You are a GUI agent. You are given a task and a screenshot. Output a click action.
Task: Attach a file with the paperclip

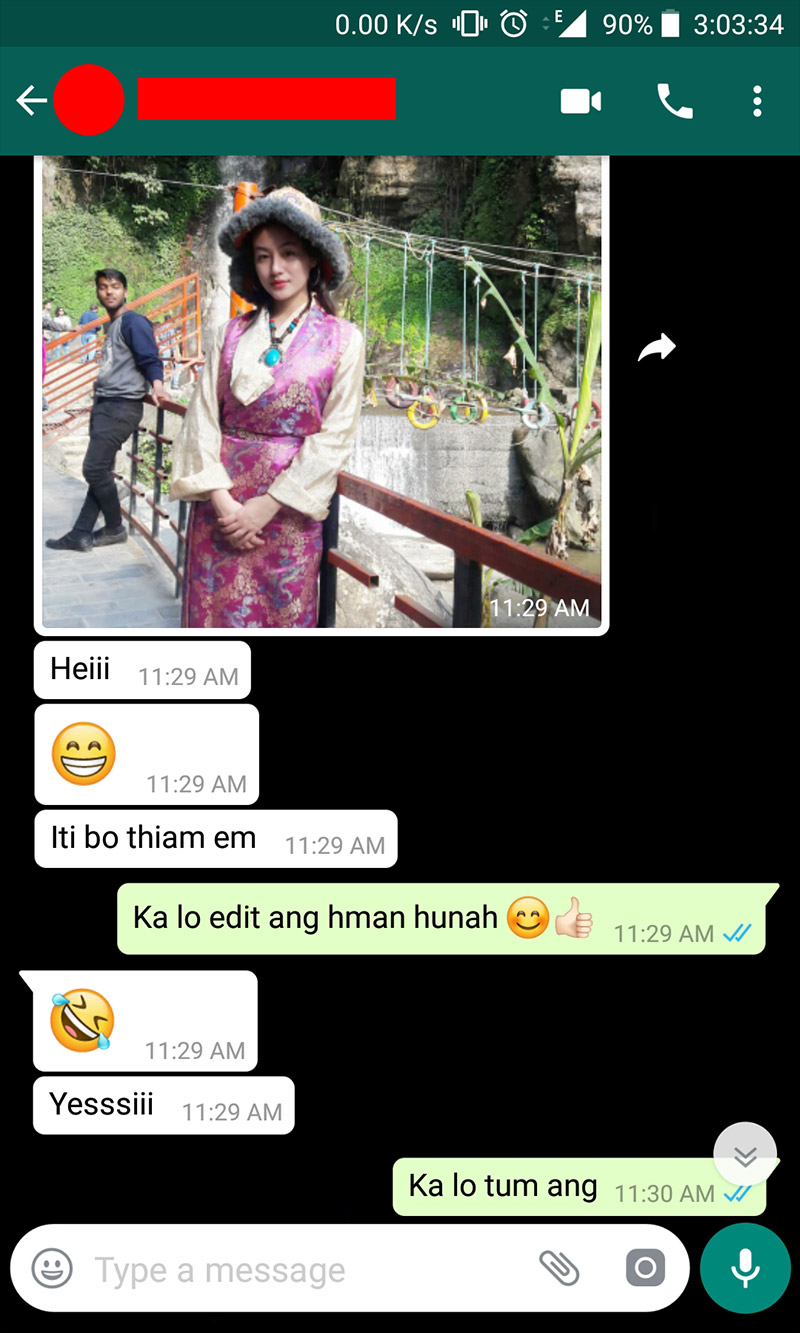(559, 1269)
